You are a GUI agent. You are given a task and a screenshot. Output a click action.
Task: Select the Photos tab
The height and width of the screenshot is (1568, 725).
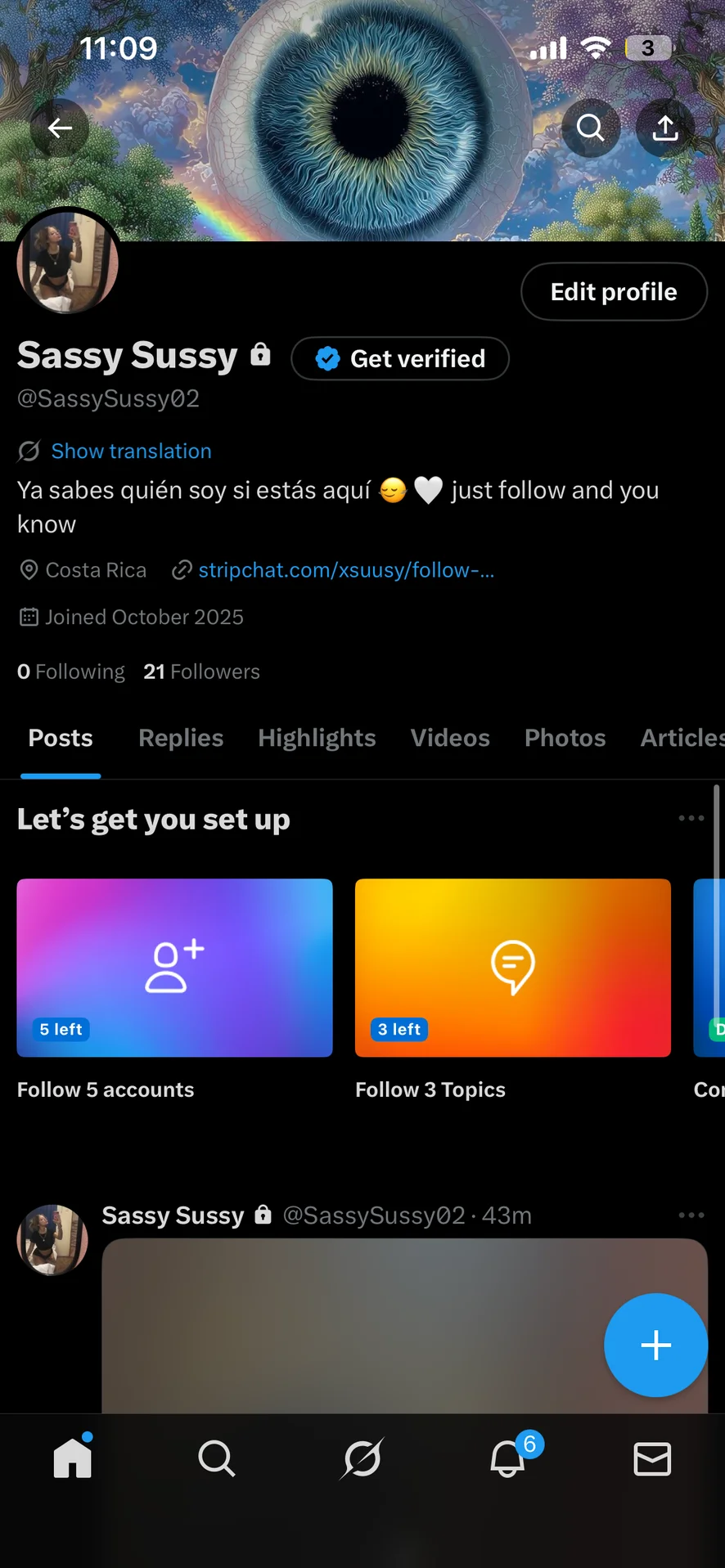coord(565,739)
